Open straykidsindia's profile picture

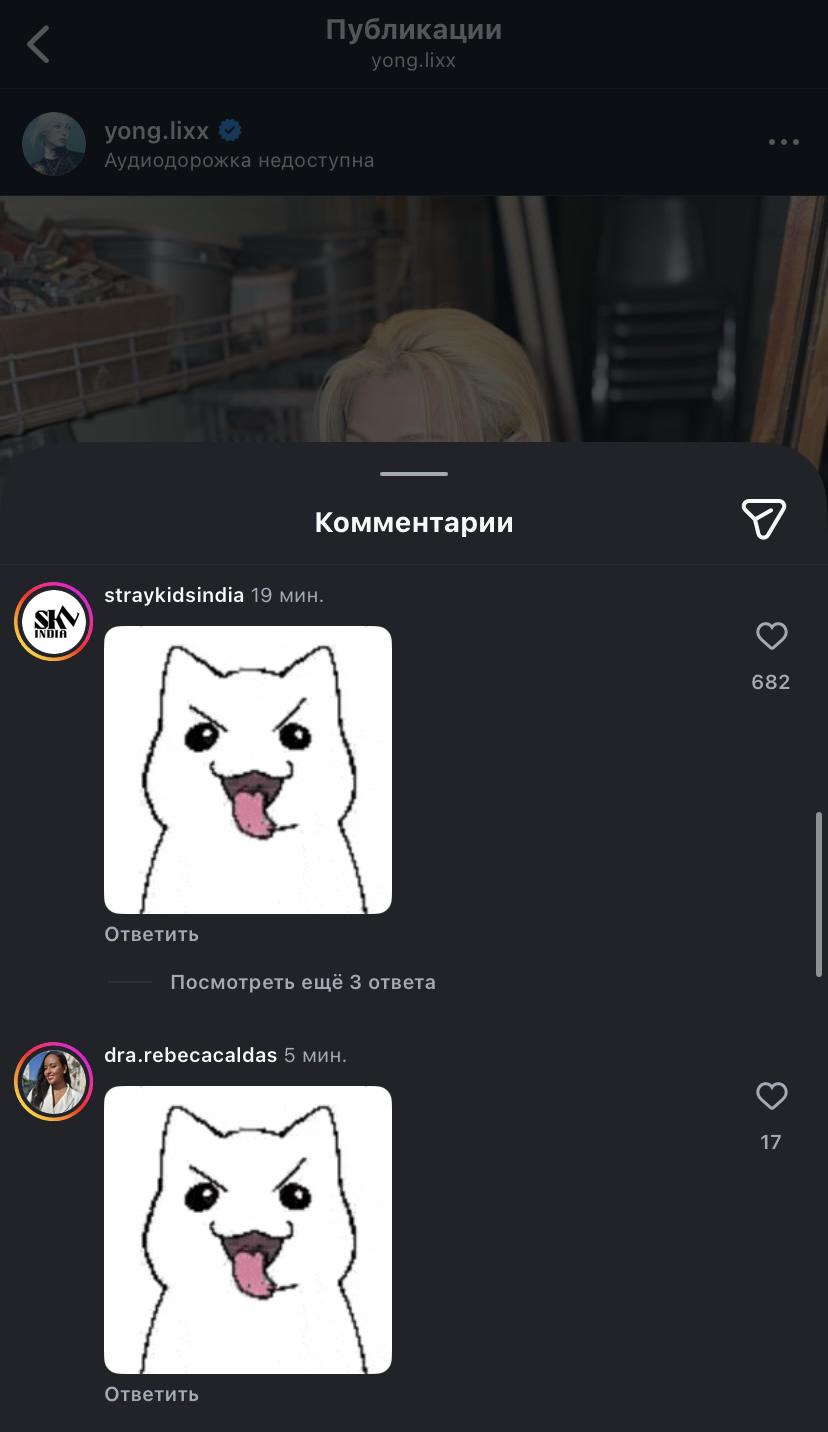pos(54,621)
